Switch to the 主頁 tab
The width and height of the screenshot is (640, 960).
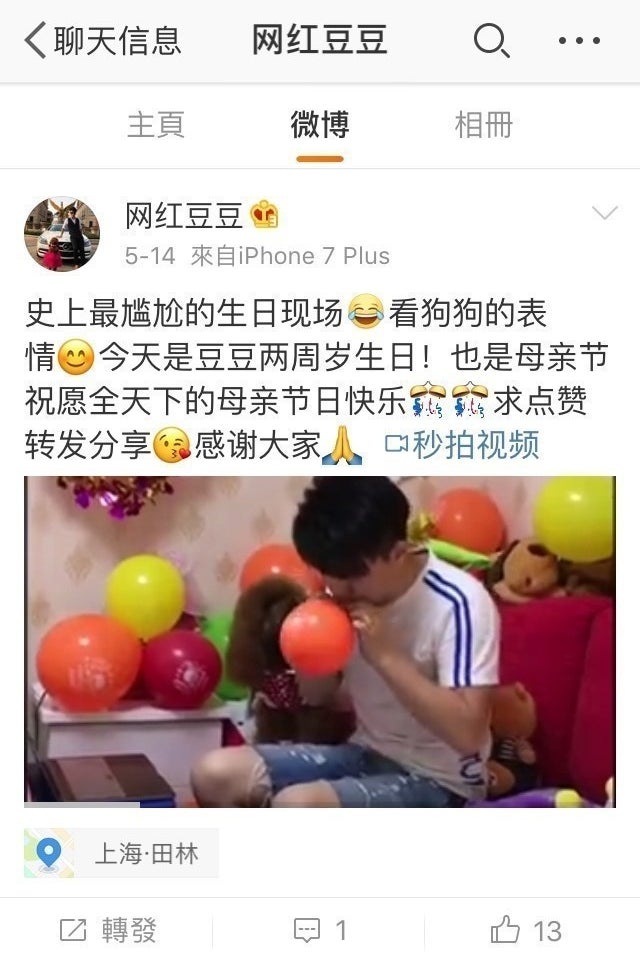click(155, 125)
